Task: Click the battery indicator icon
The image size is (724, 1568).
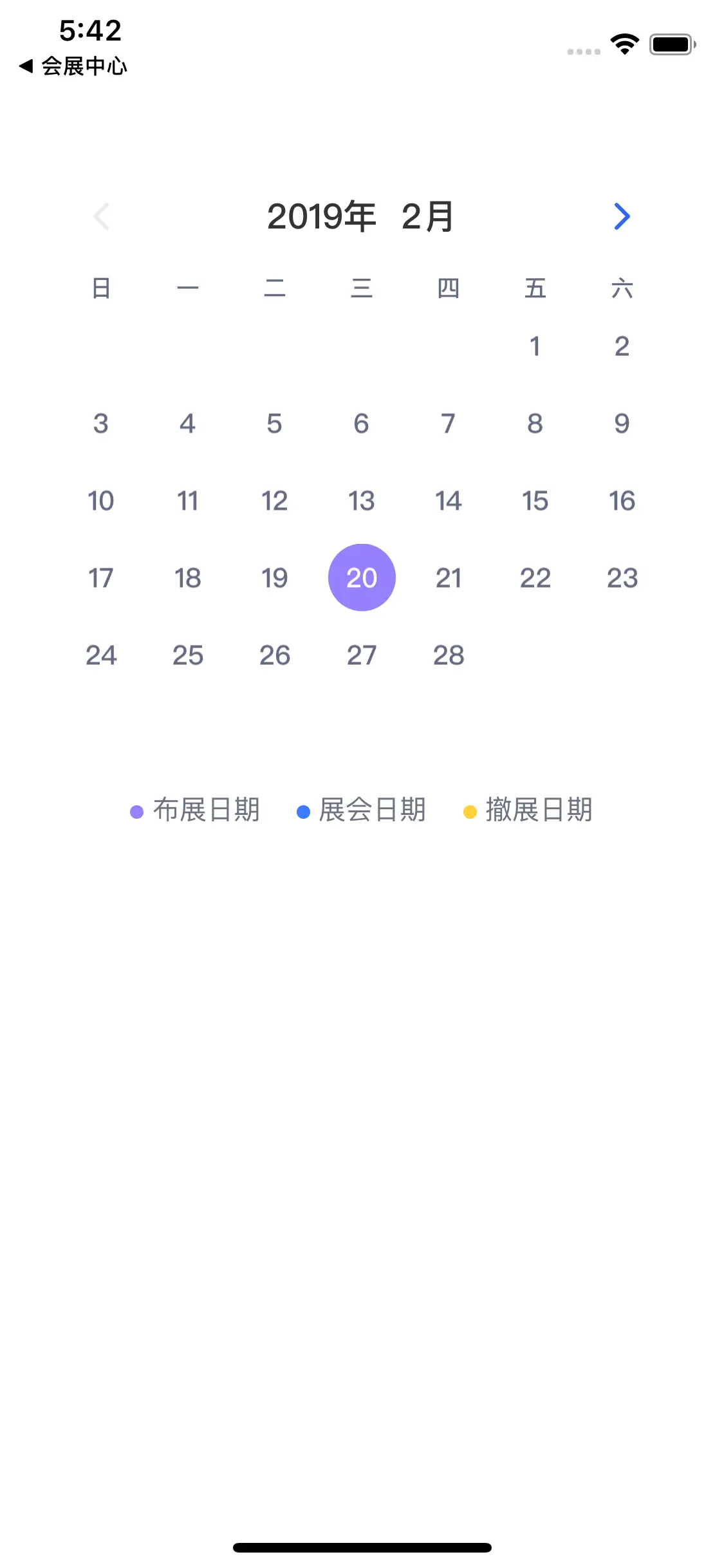Action: click(669, 44)
